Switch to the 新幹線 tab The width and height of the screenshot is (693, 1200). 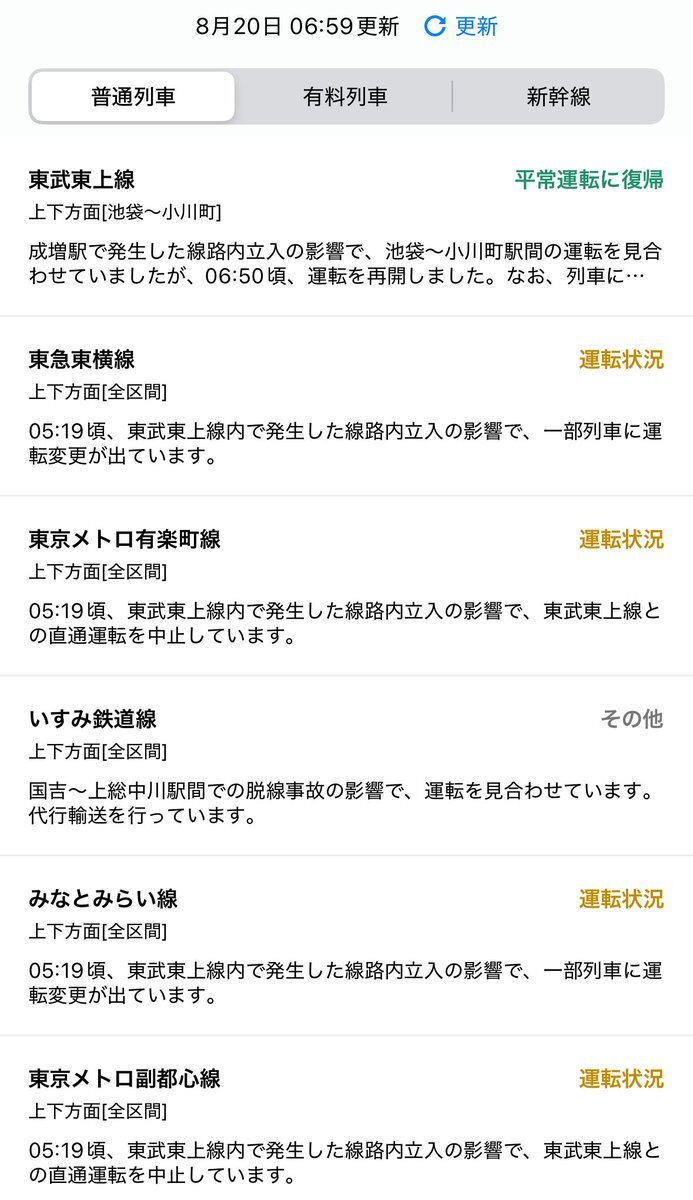[x=558, y=97]
